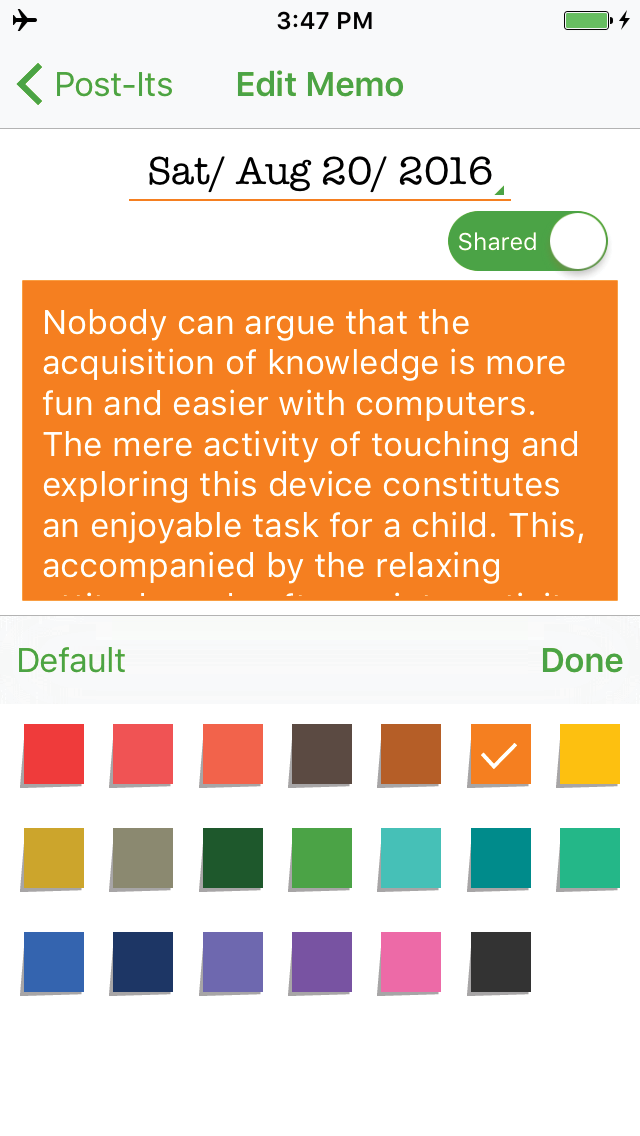The height and width of the screenshot is (1136, 640).
Task: Select the checked orange color swatch
Action: click(x=500, y=755)
